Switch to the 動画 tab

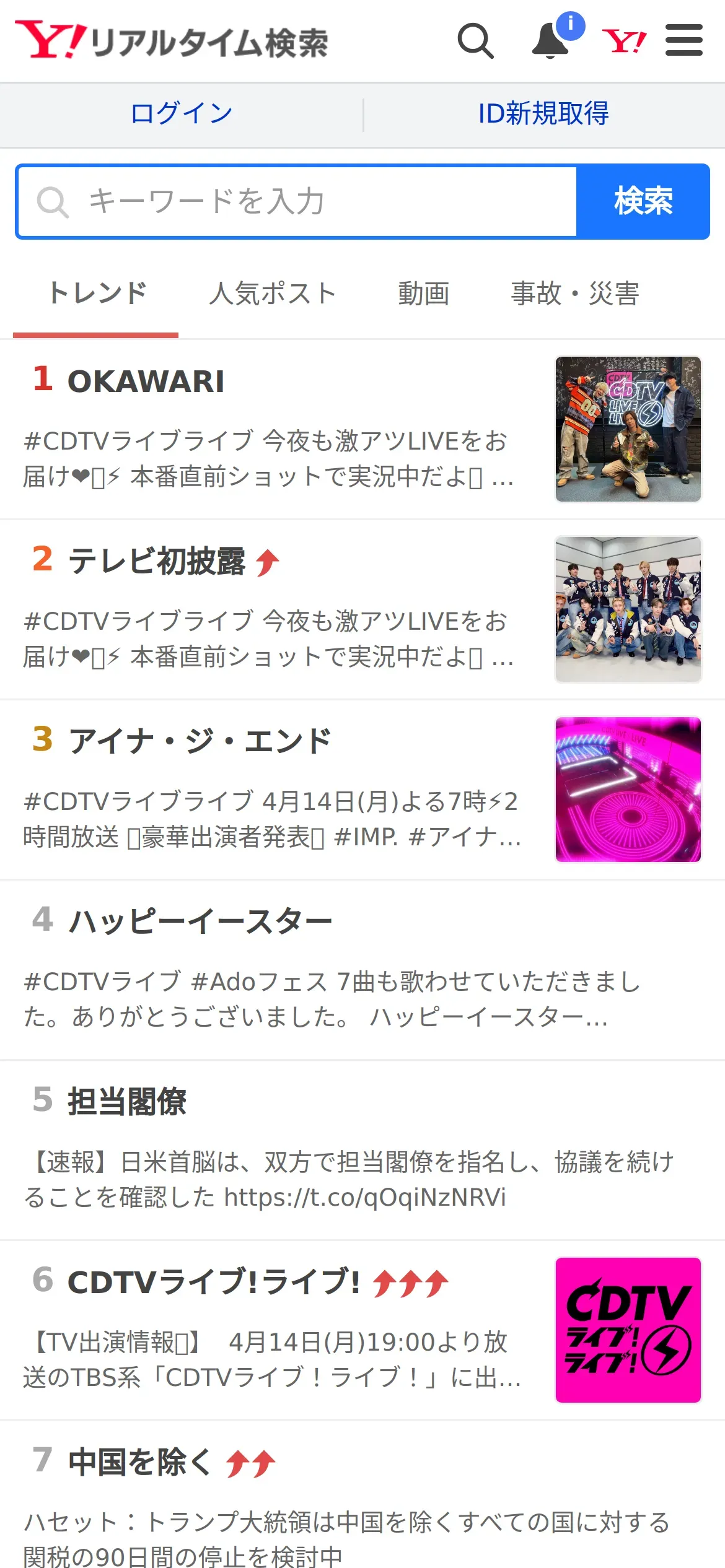[424, 294]
